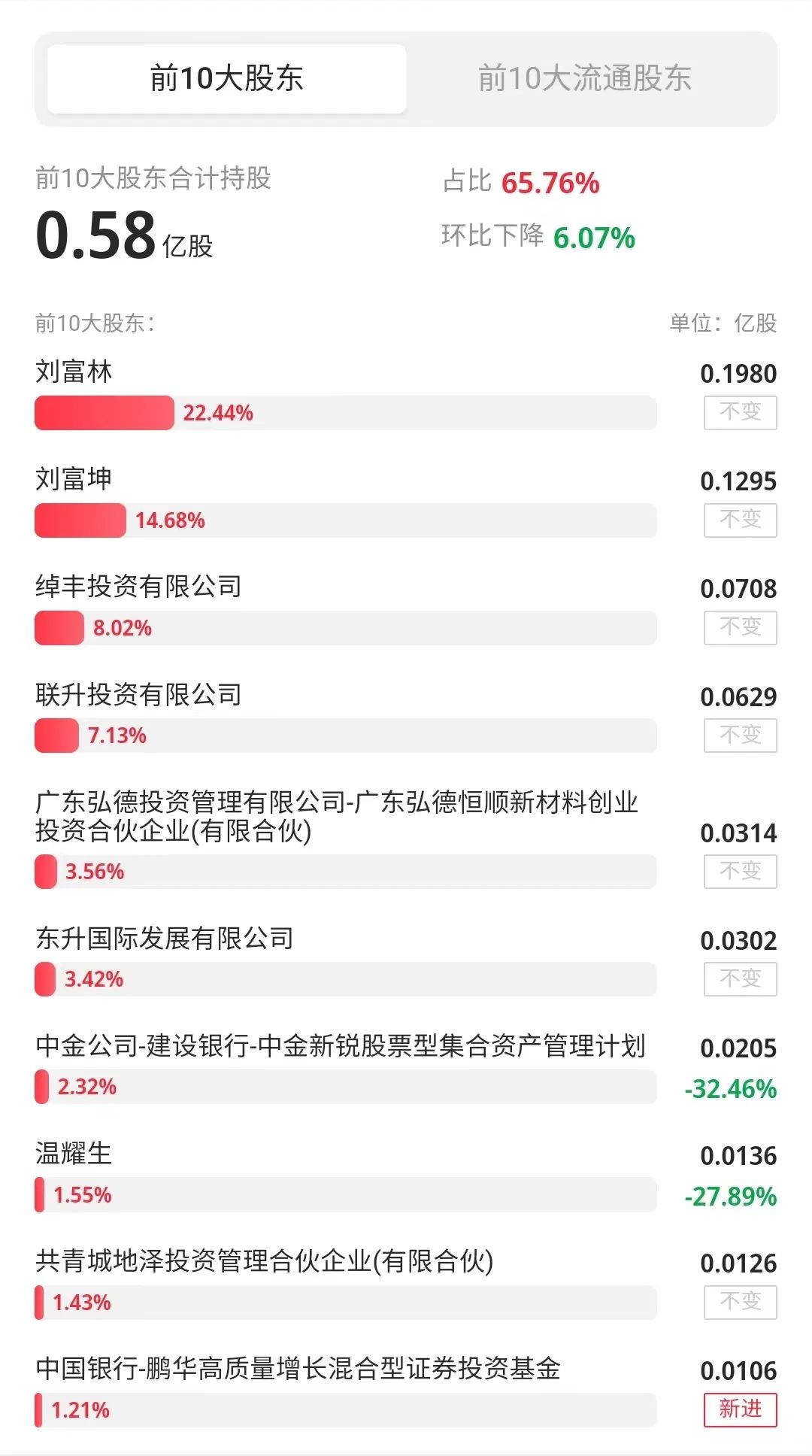Switch to the 前10大流通股东 tab

click(x=585, y=79)
